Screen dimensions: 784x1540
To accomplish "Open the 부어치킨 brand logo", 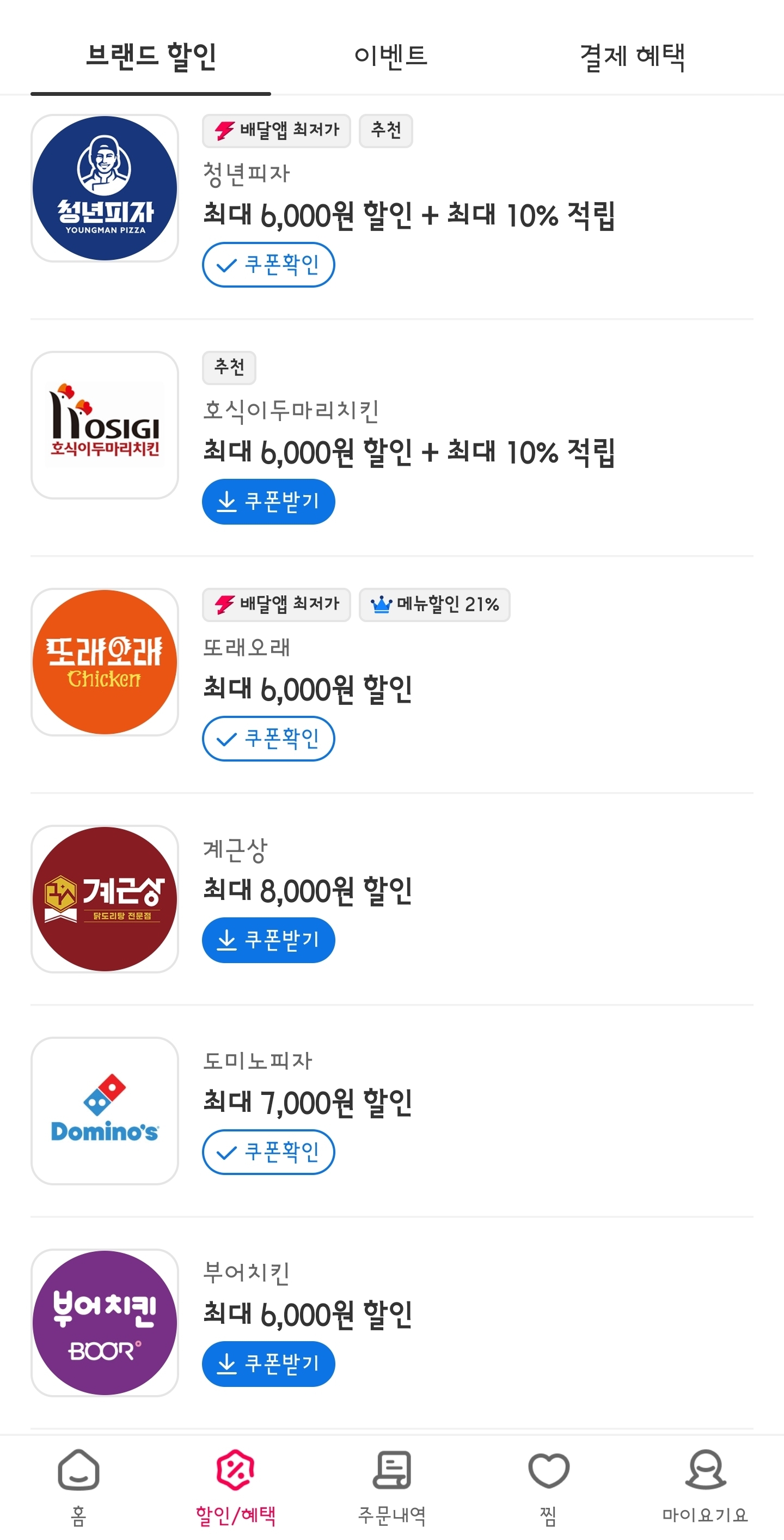I will point(105,1323).
